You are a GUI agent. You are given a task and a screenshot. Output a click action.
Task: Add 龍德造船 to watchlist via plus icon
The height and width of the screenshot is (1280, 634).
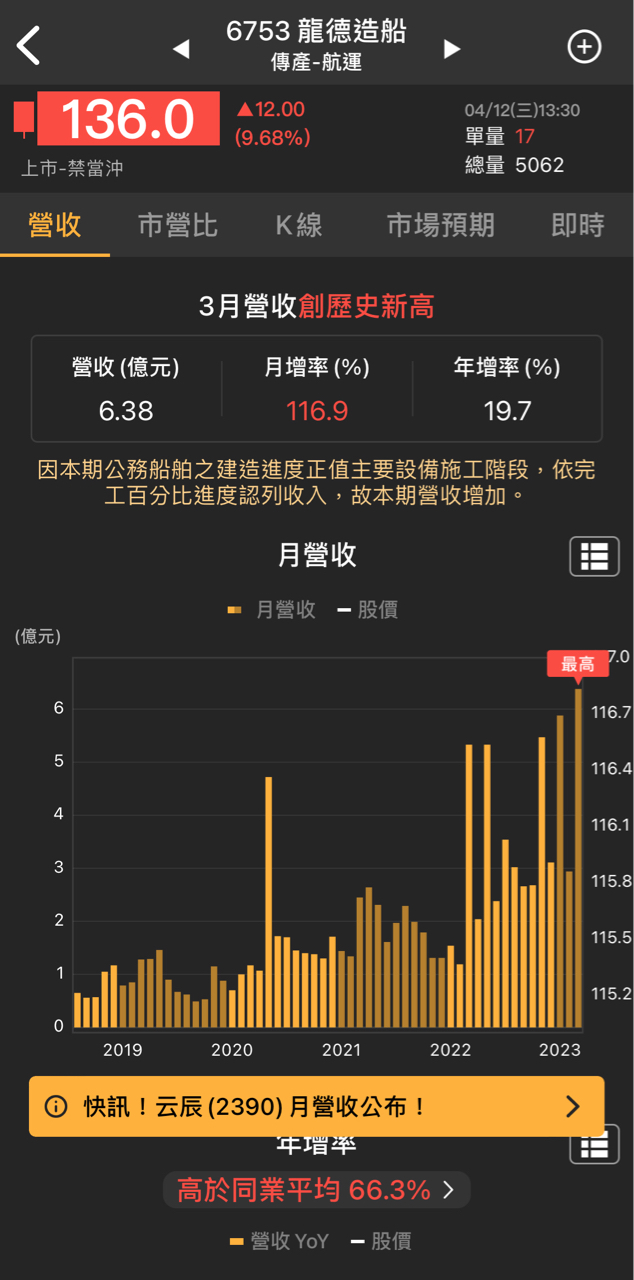pos(584,46)
